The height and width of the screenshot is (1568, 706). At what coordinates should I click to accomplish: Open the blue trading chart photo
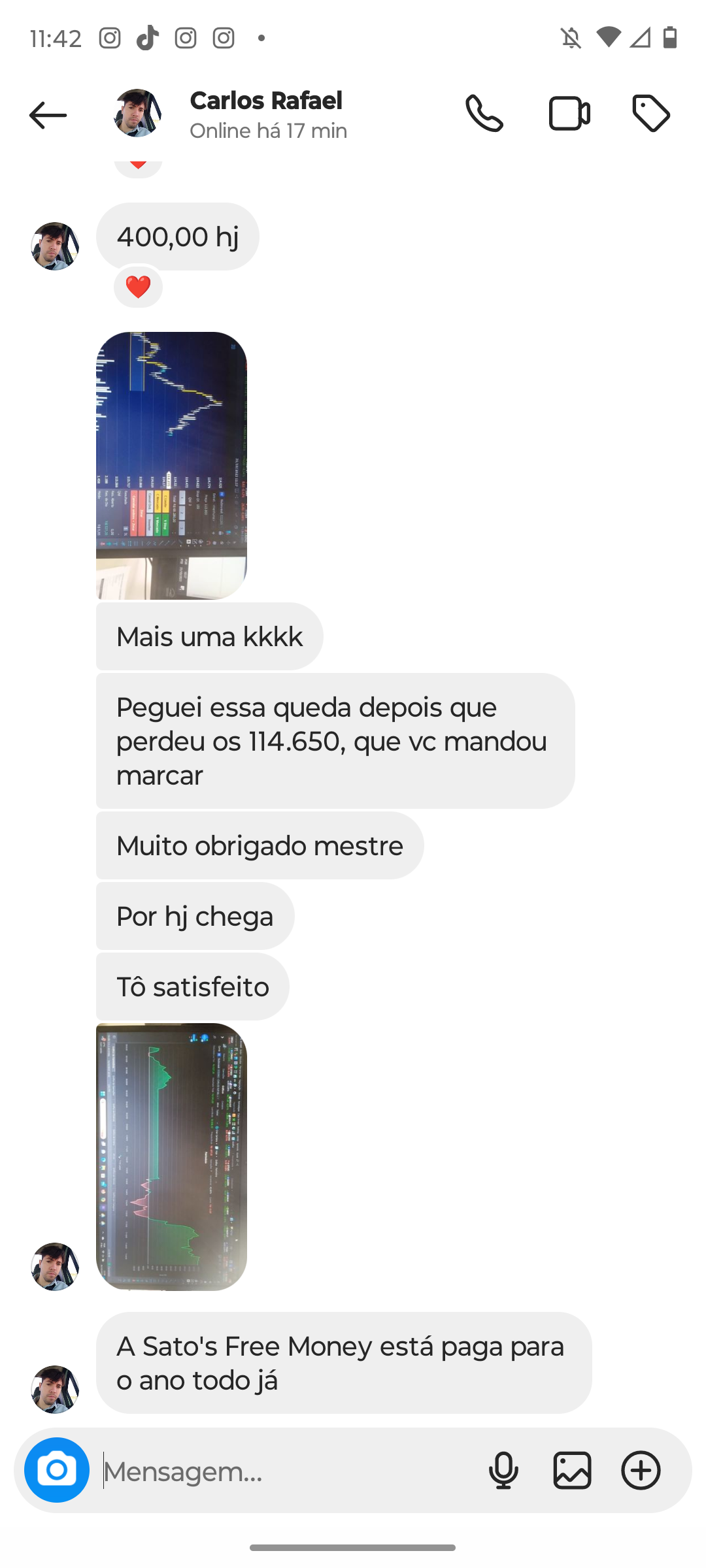pos(171,465)
